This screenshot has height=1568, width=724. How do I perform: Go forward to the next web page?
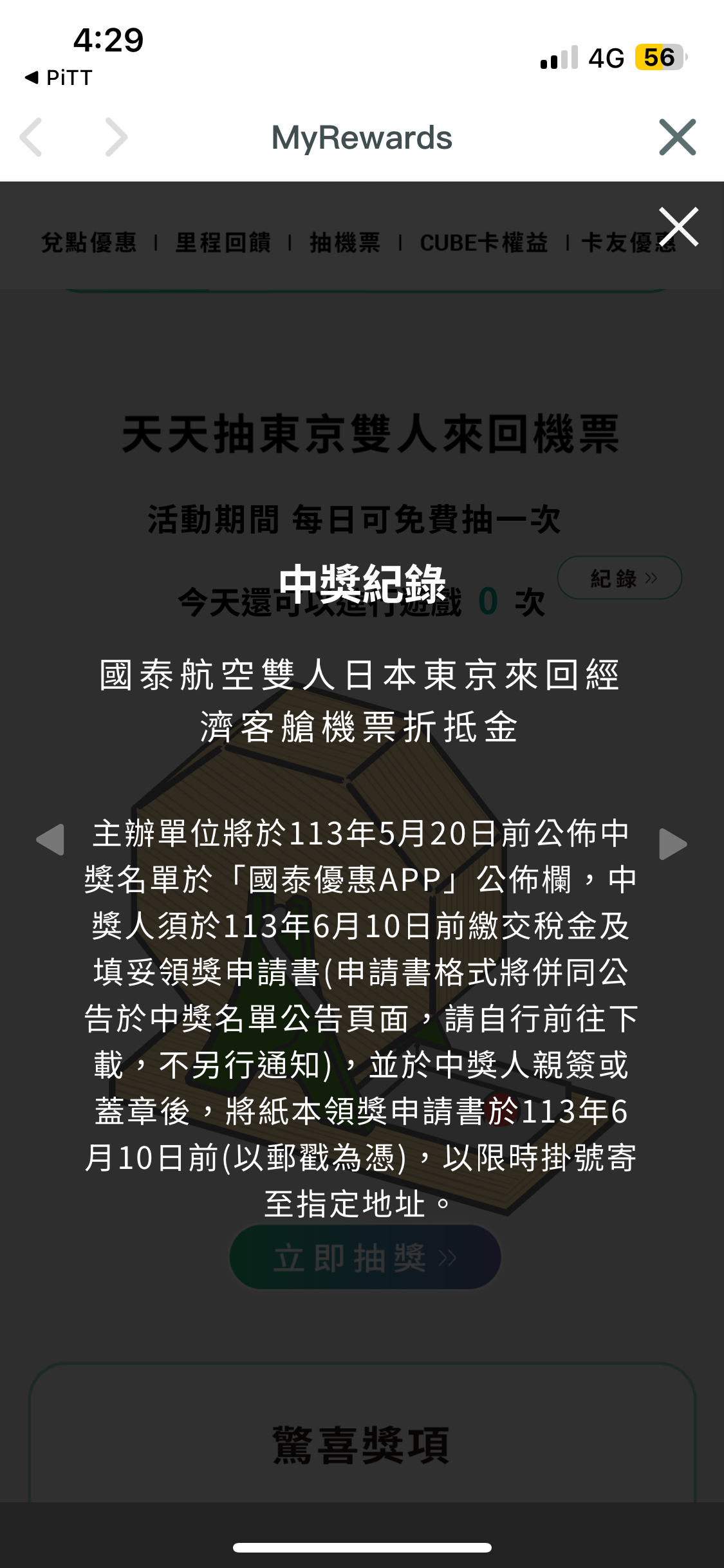(116, 137)
